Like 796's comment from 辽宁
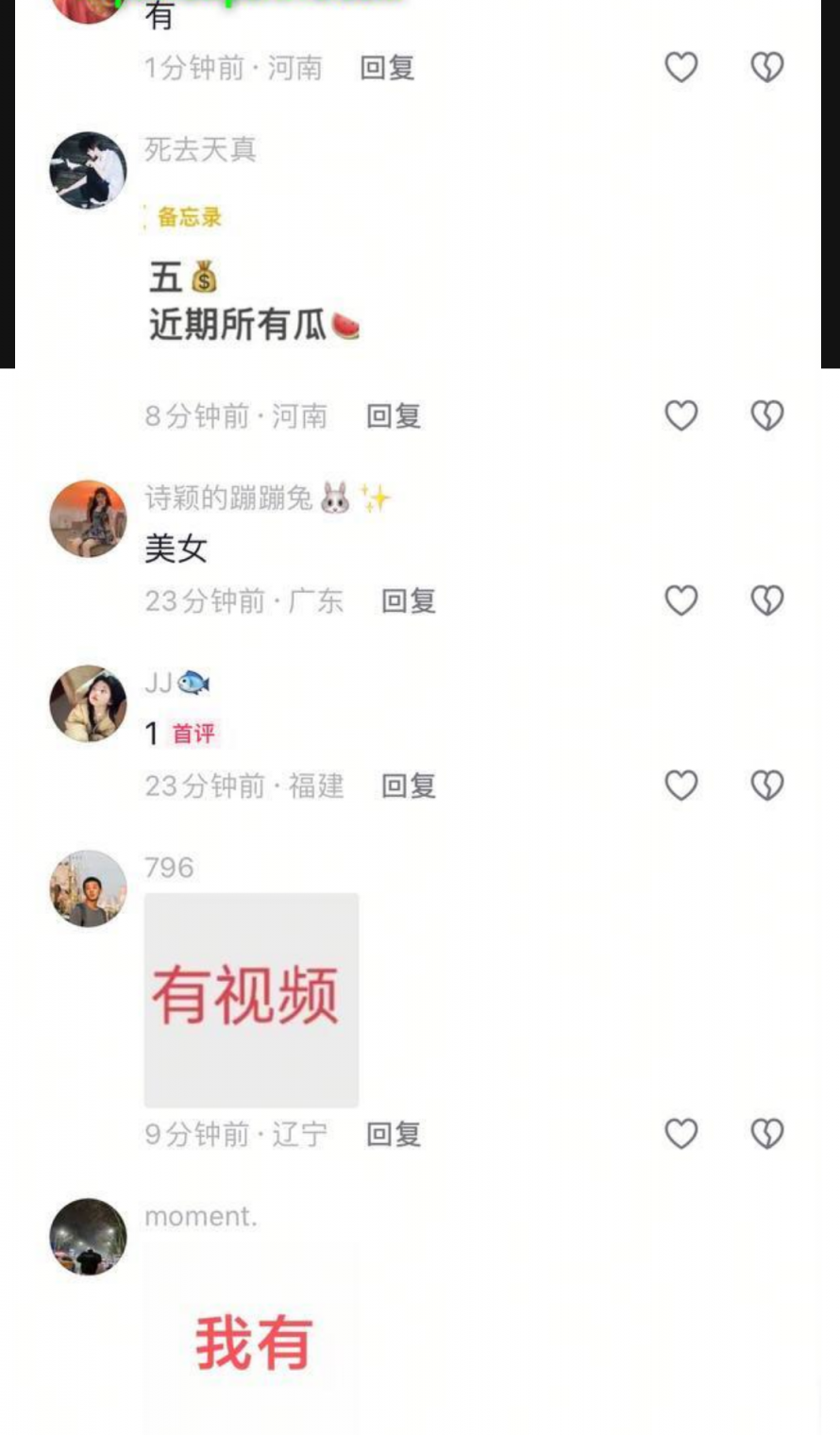This screenshot has width=840, height=1435. pos(680,1134)
